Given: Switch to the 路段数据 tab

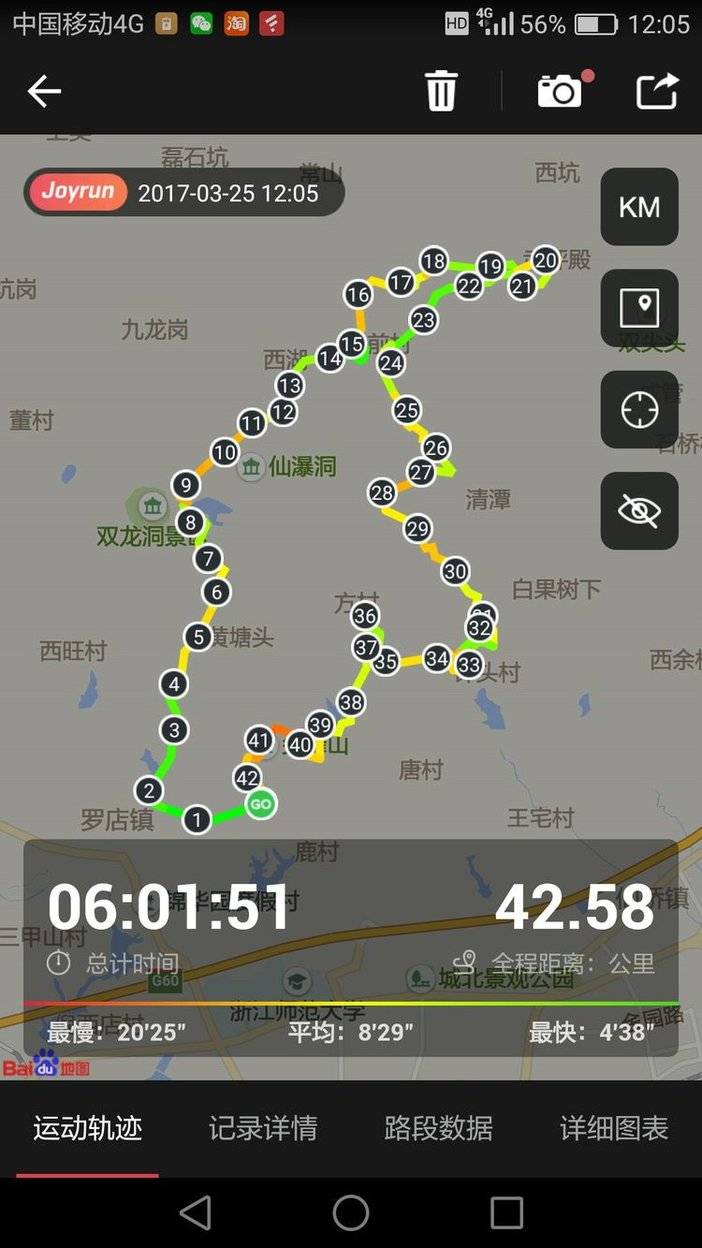Looking at the screenshot, I should [439, 1129].
